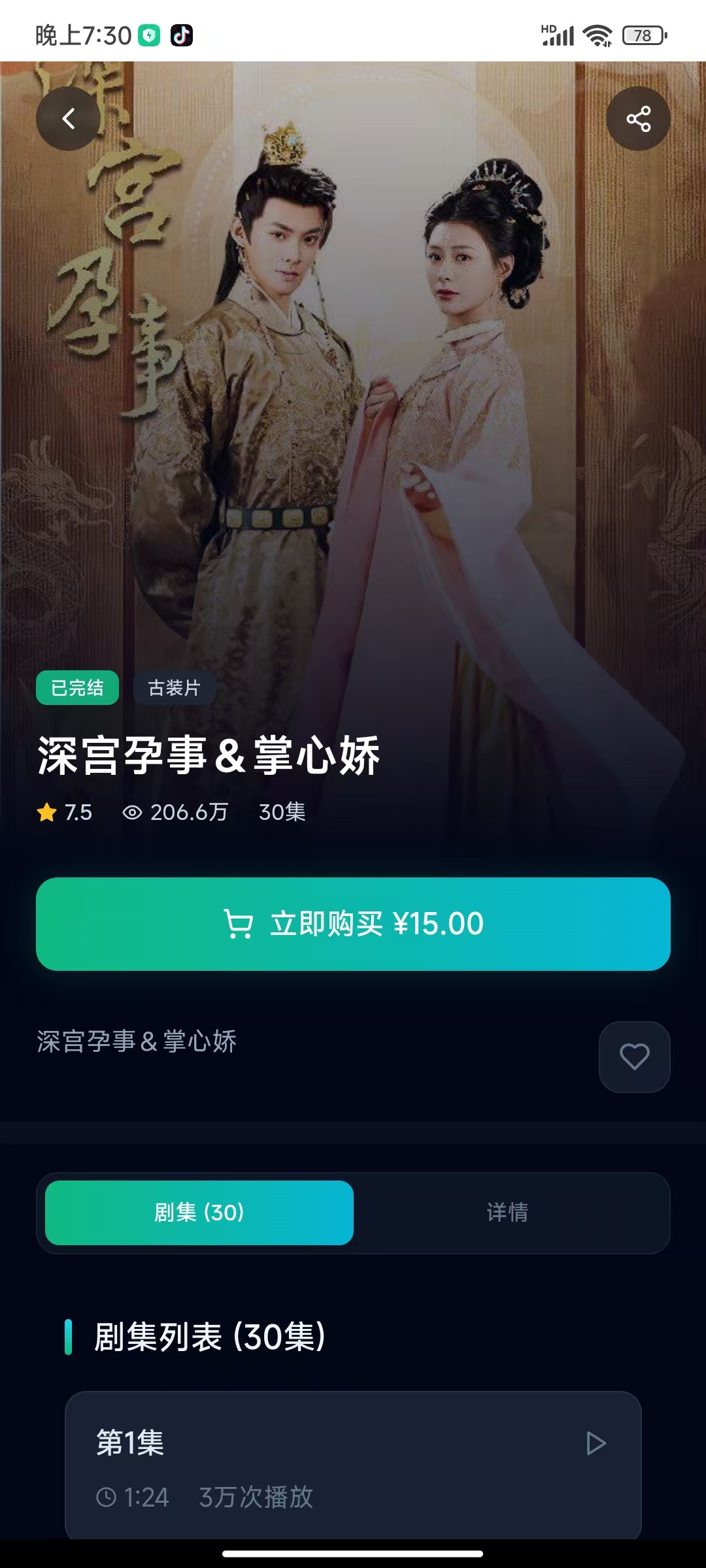
Task: Click the back arrow at top left
Action: click(x=68, y=118)
